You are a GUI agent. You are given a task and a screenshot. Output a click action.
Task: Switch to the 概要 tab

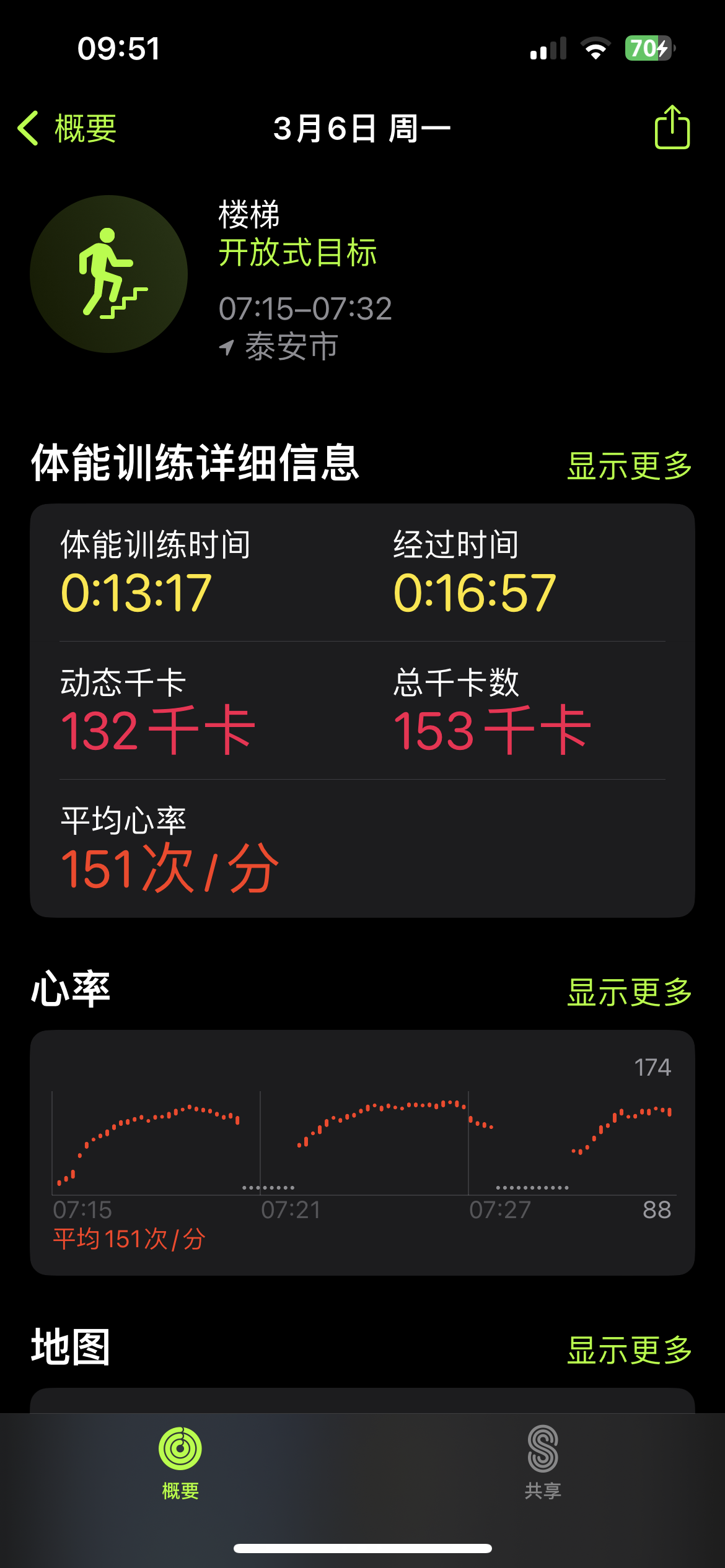click(x=180, y=1463)
